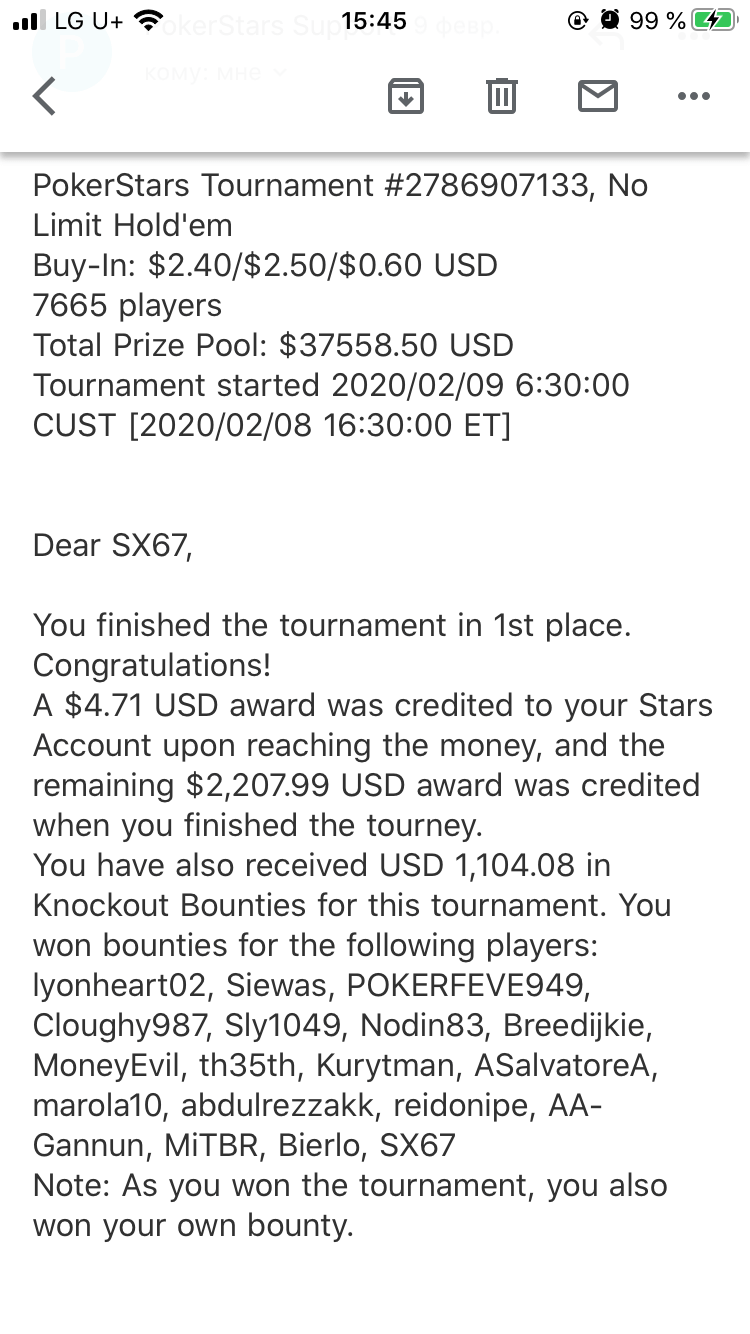Go back to the inbox
The image size is (750, 1334).
(x=44, y=96)
